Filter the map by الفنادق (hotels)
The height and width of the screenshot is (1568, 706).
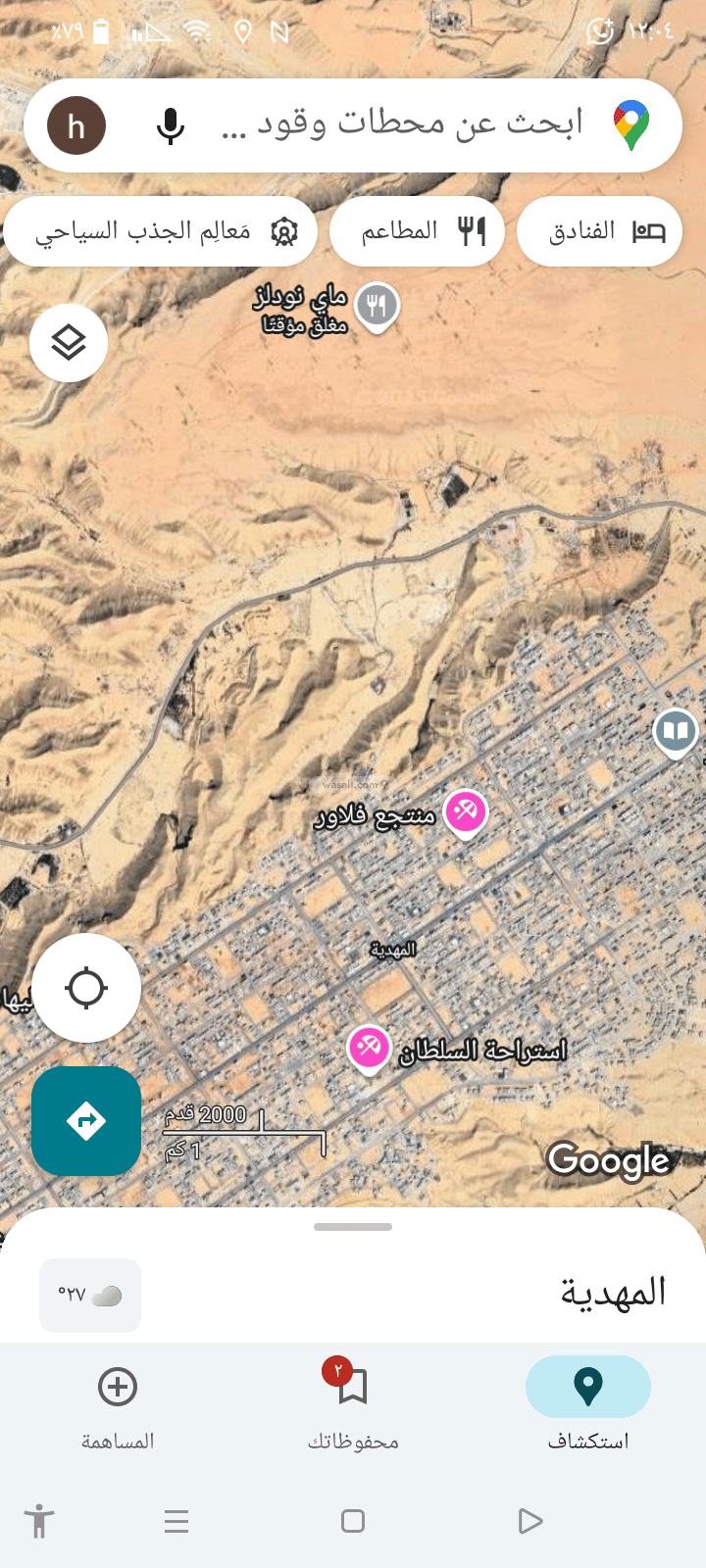pos(599,231)
